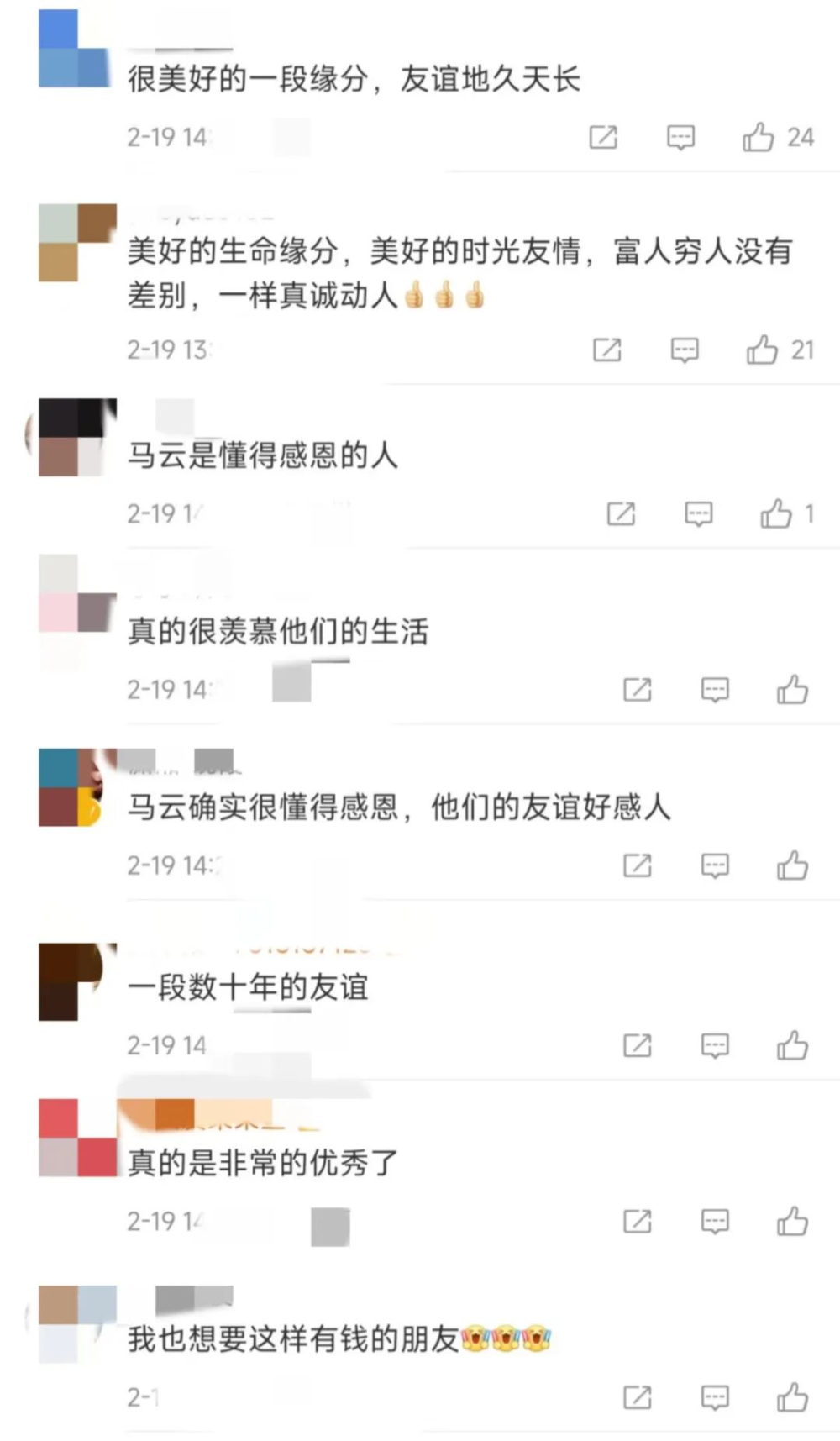The image size is (840, 1441).
Task: Reply to comment "我也想要这样有钱的朋友"
Action: click(x=715, y=1397)
